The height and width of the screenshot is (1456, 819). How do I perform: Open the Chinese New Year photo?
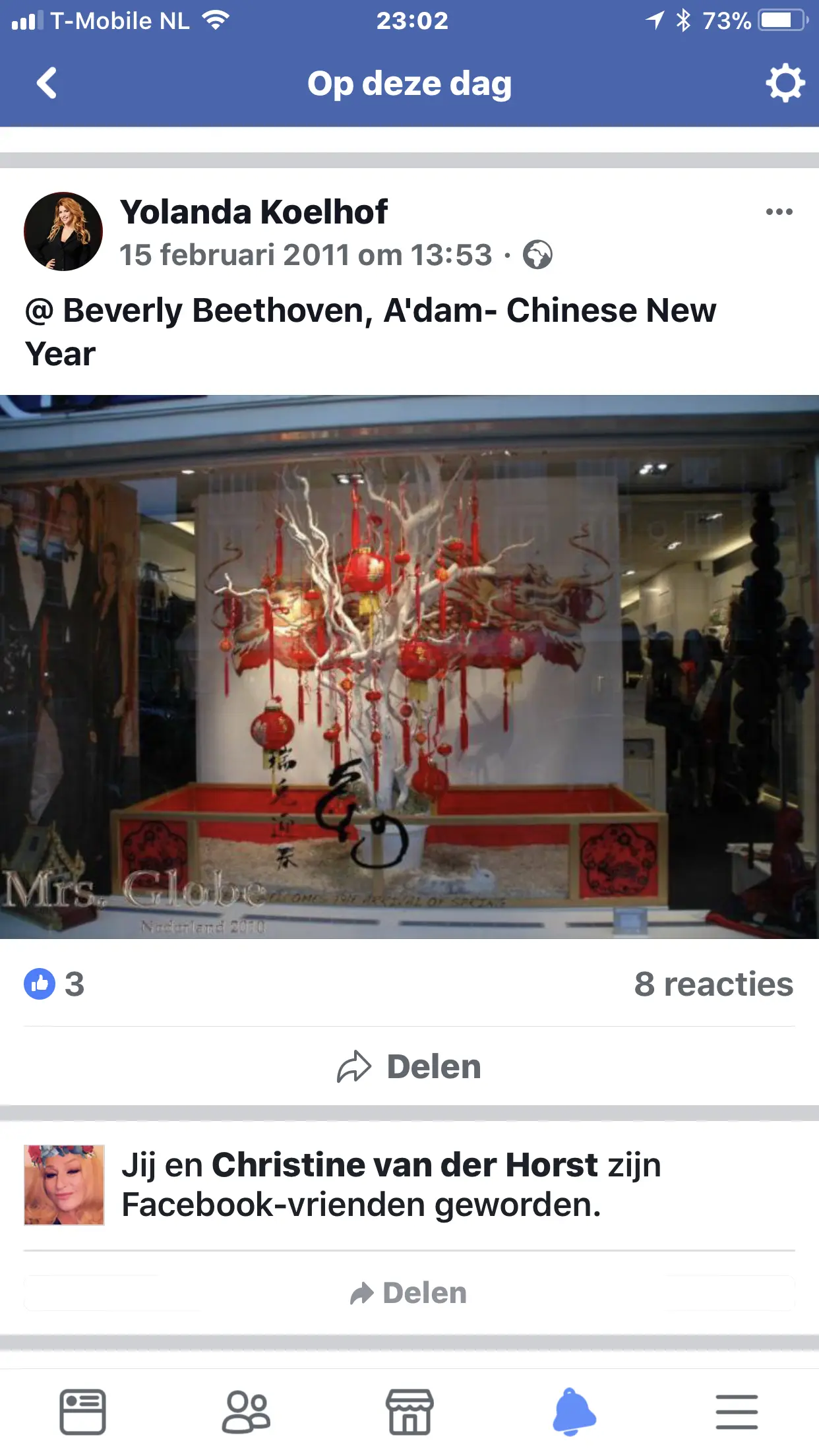pyautogui.click(x=409, y=667)
